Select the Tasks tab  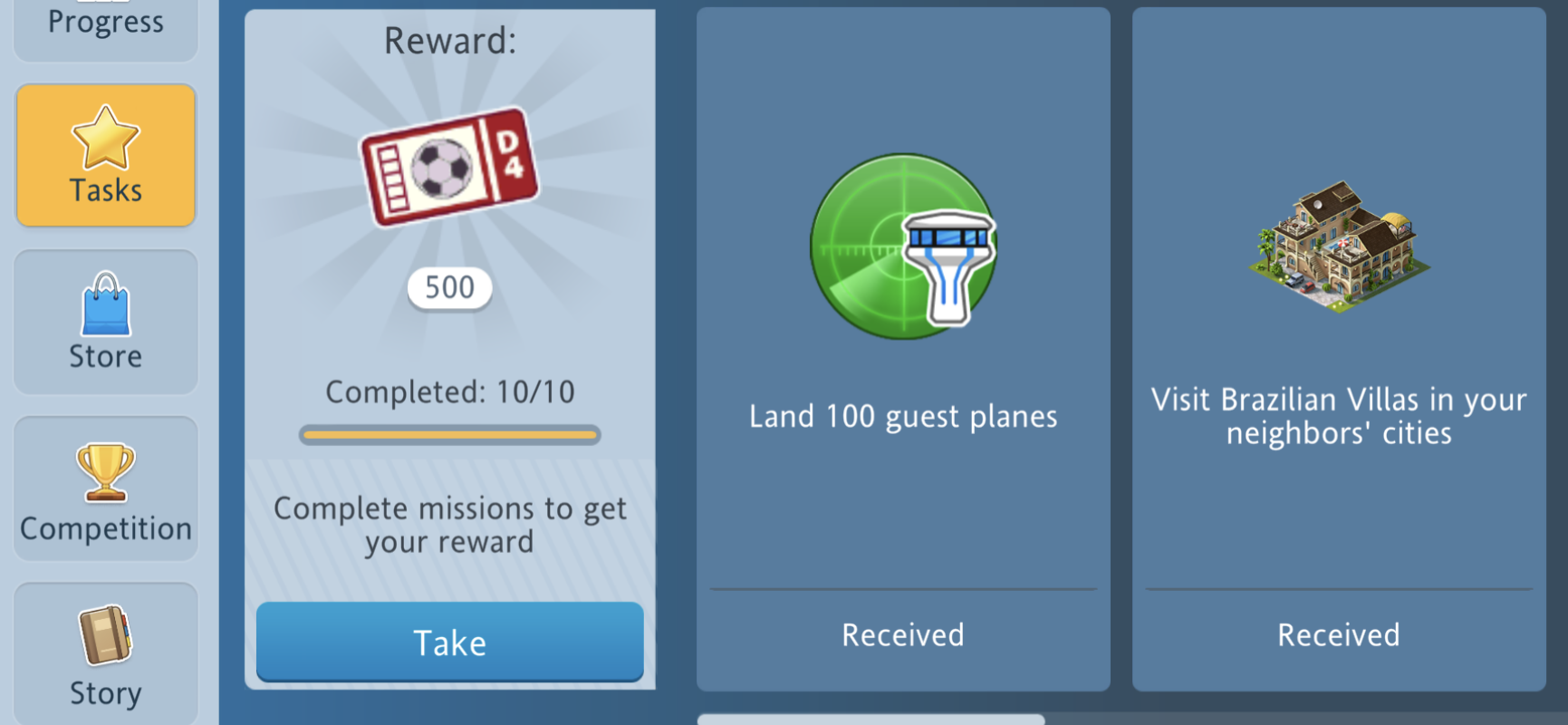pos(106,156)
